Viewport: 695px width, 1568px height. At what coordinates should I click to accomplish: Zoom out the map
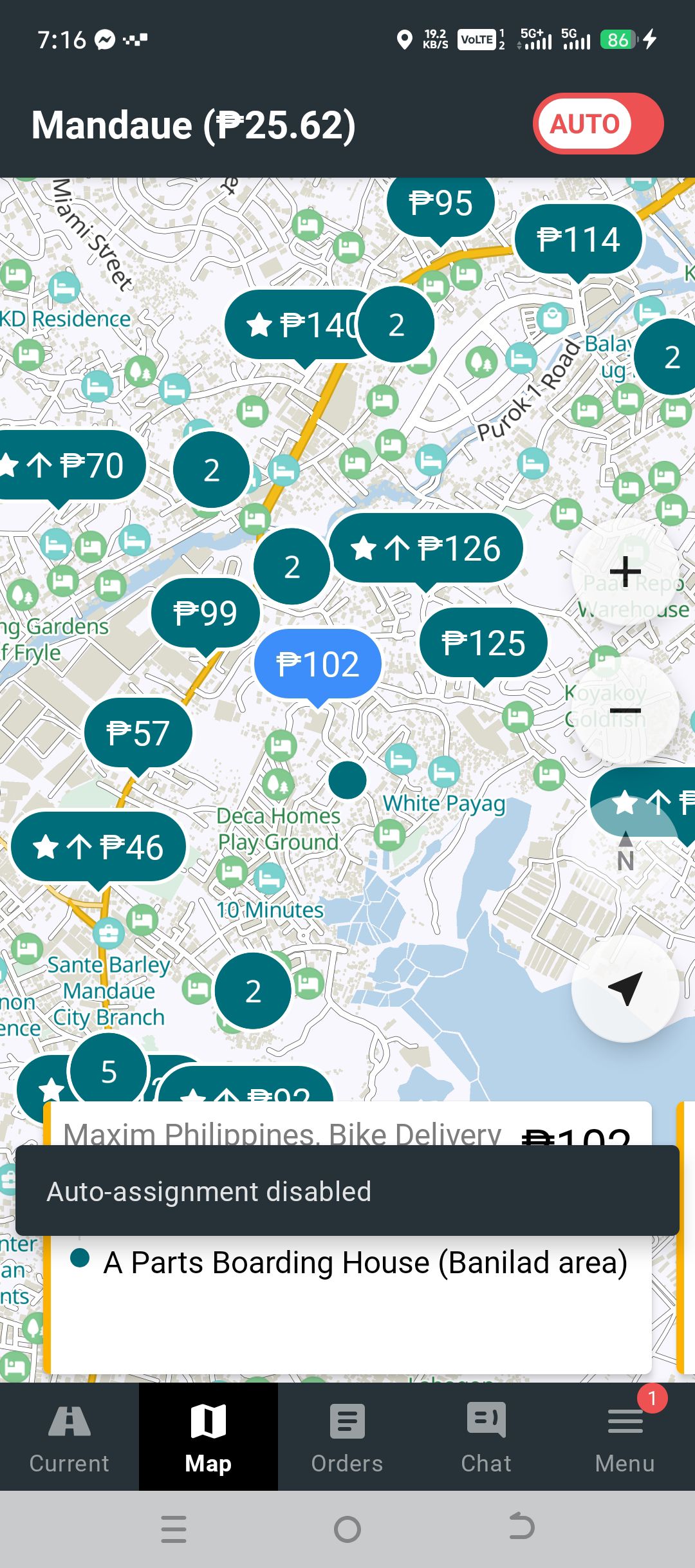pos(625,711)
